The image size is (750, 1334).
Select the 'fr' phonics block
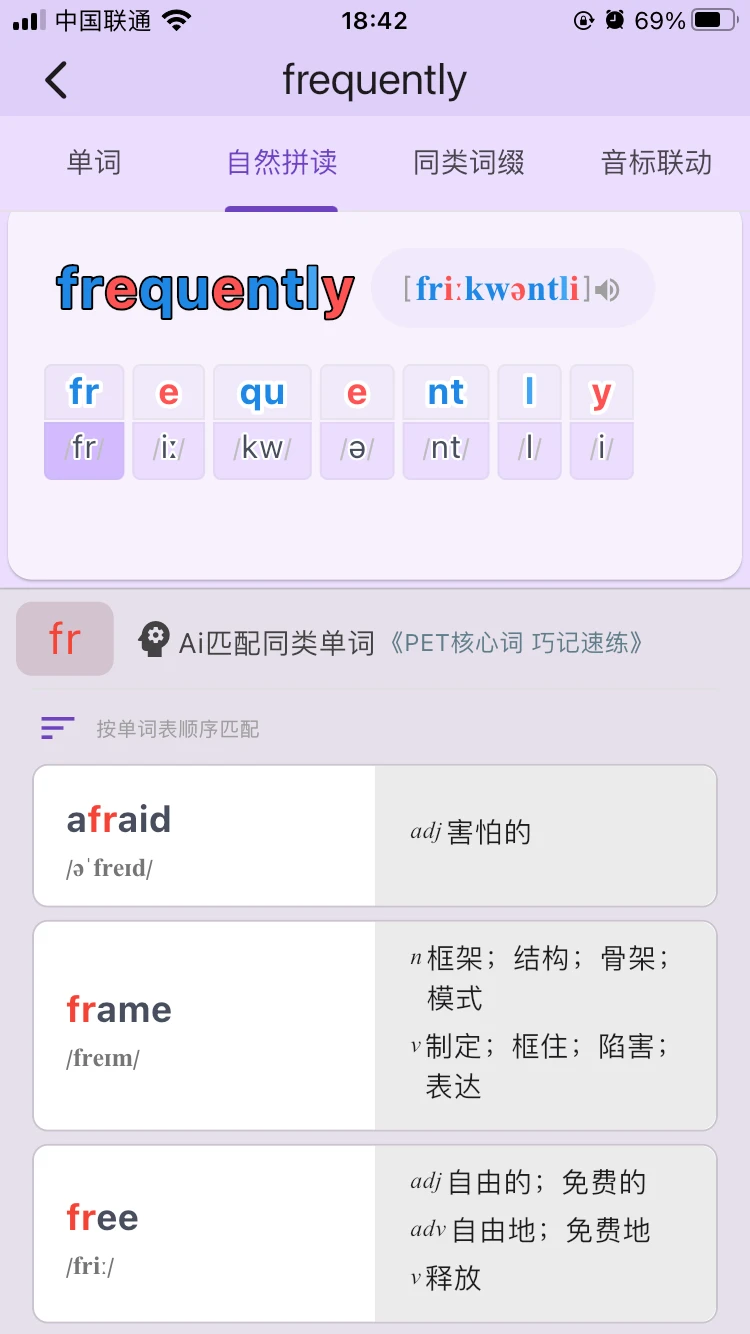coord(84,422)
